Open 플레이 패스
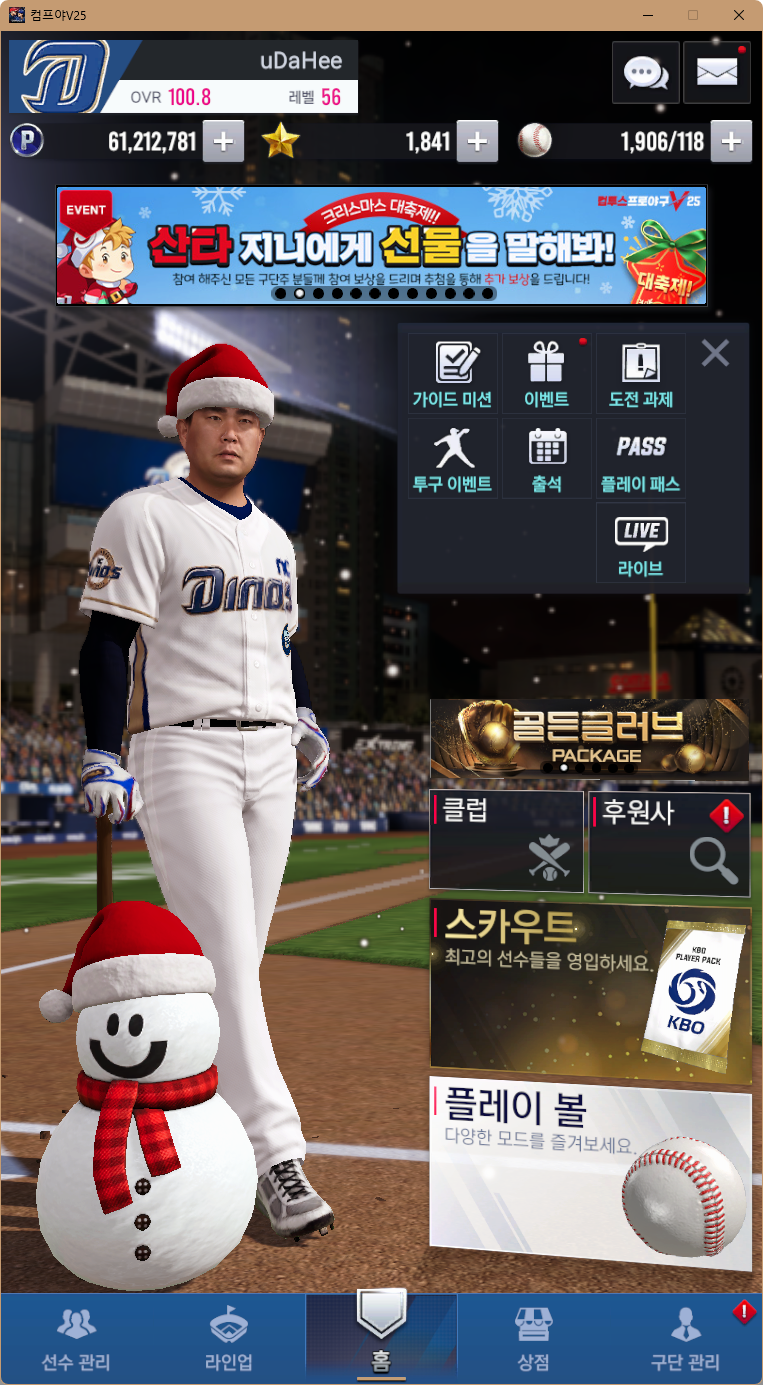 tap(641, 458)
